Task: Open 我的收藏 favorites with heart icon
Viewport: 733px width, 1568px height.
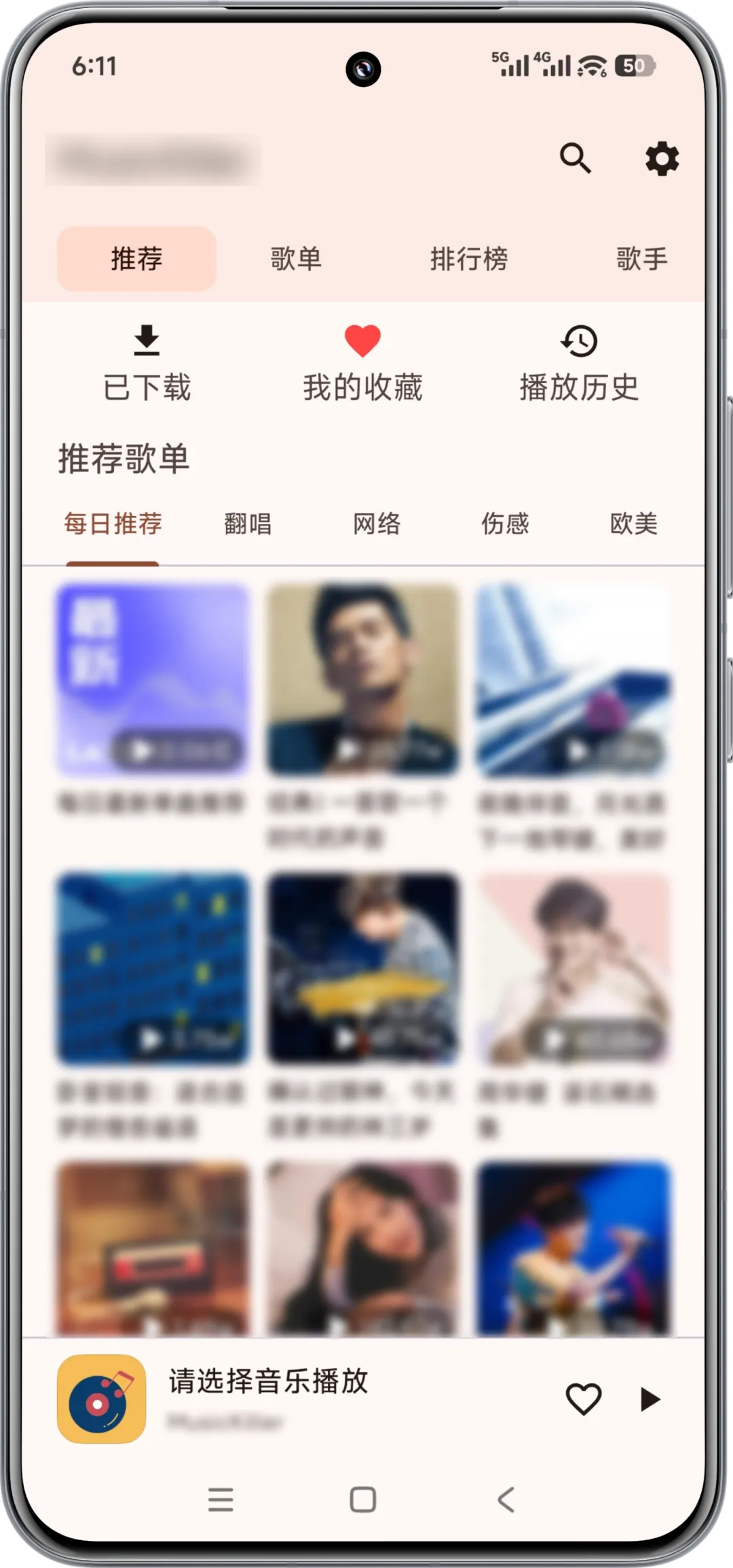Action: (x=363, y=363)
